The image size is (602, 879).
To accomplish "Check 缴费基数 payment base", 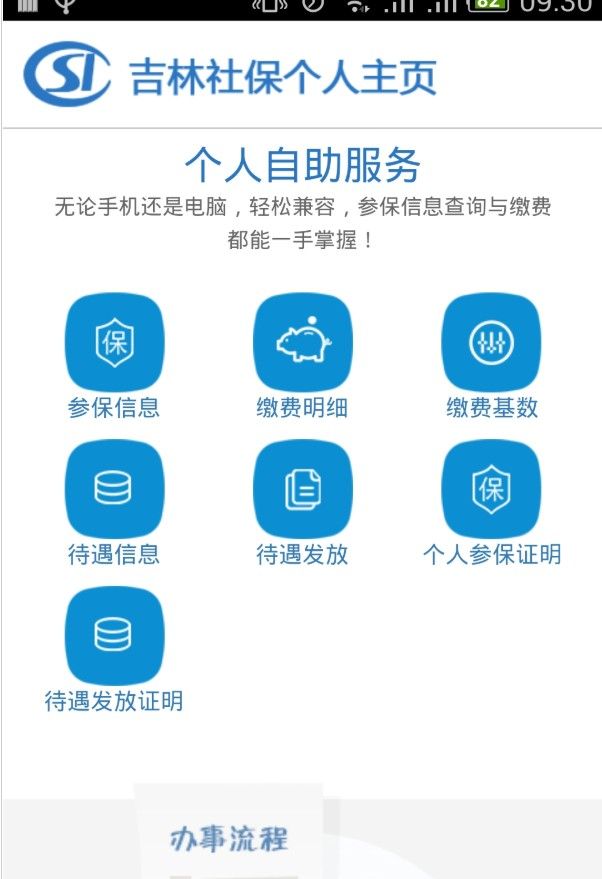I will coord(491,343).
